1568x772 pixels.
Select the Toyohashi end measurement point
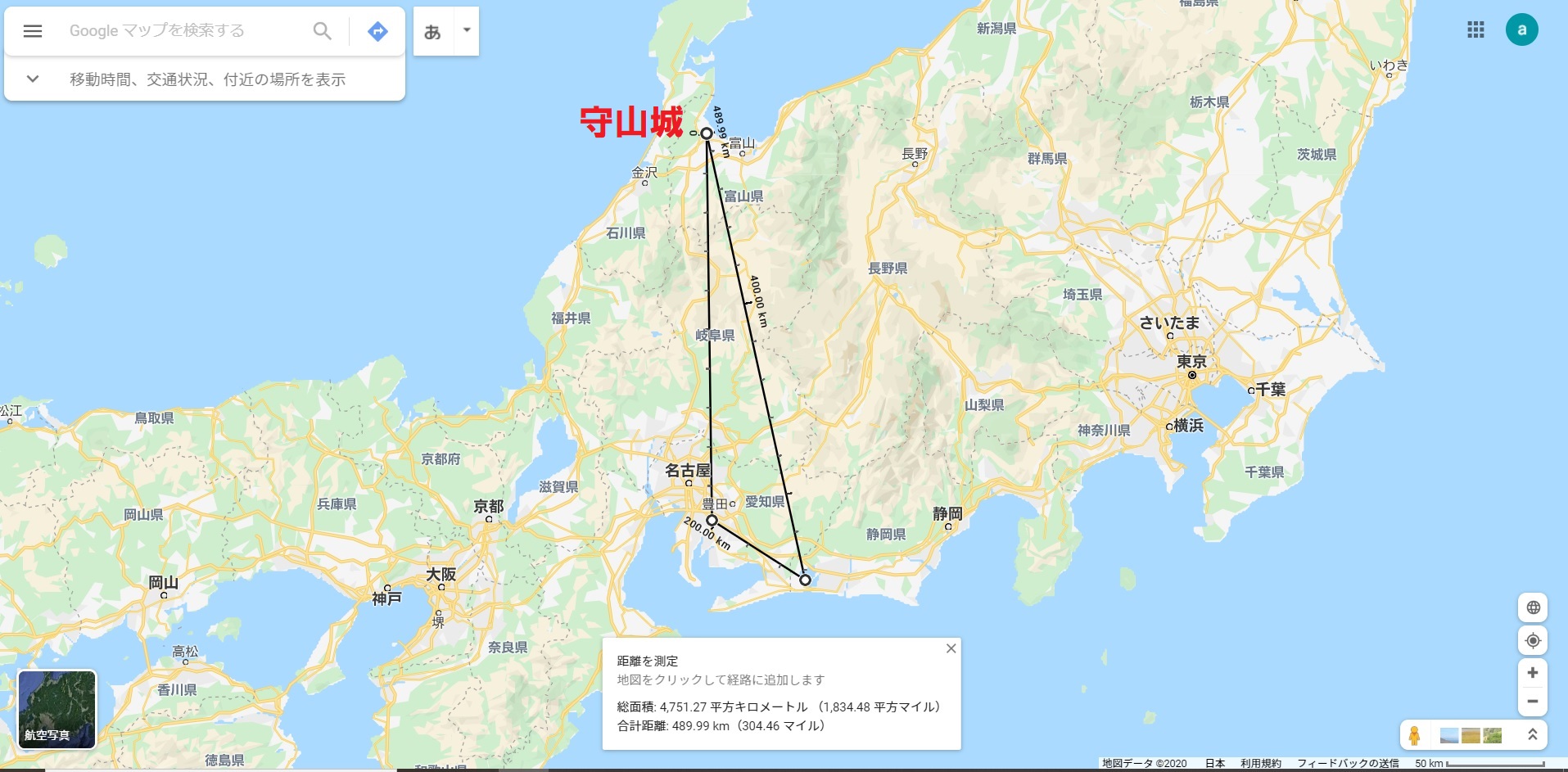point(805,580)
